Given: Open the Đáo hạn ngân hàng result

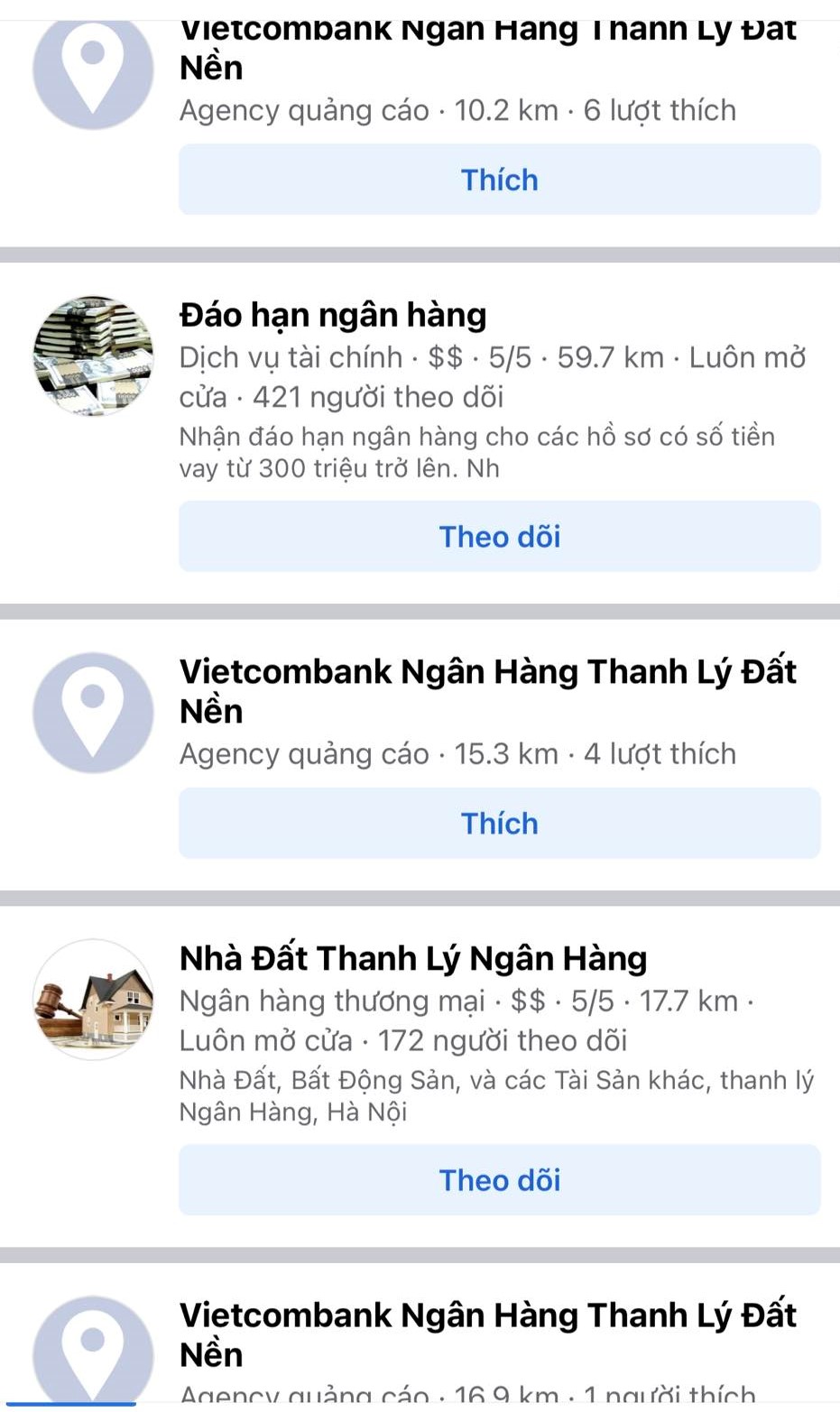Looking at the screenshot, I should point(333,316).
